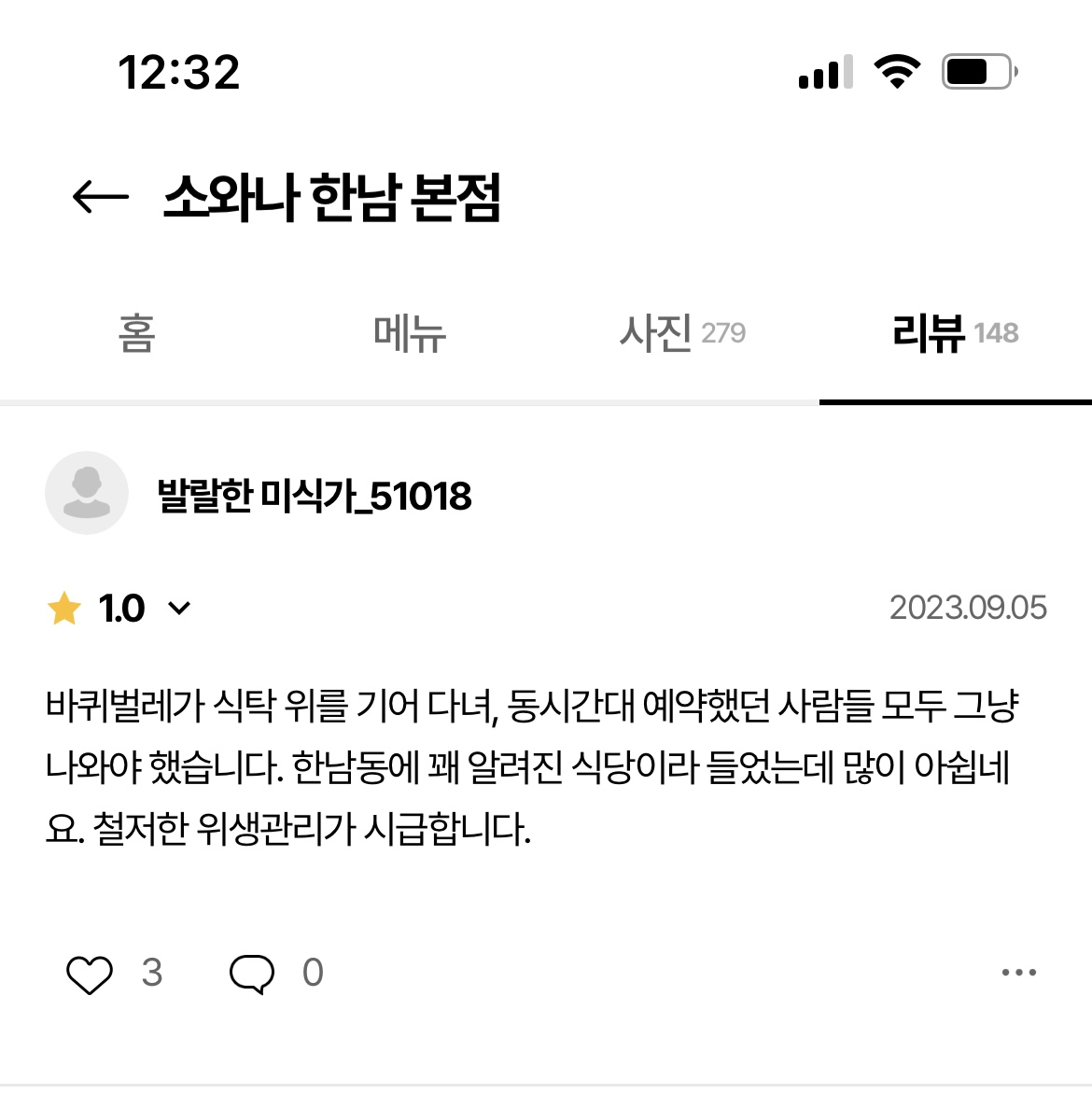Expand the 1.0 star rating details

tap(178, 609)
